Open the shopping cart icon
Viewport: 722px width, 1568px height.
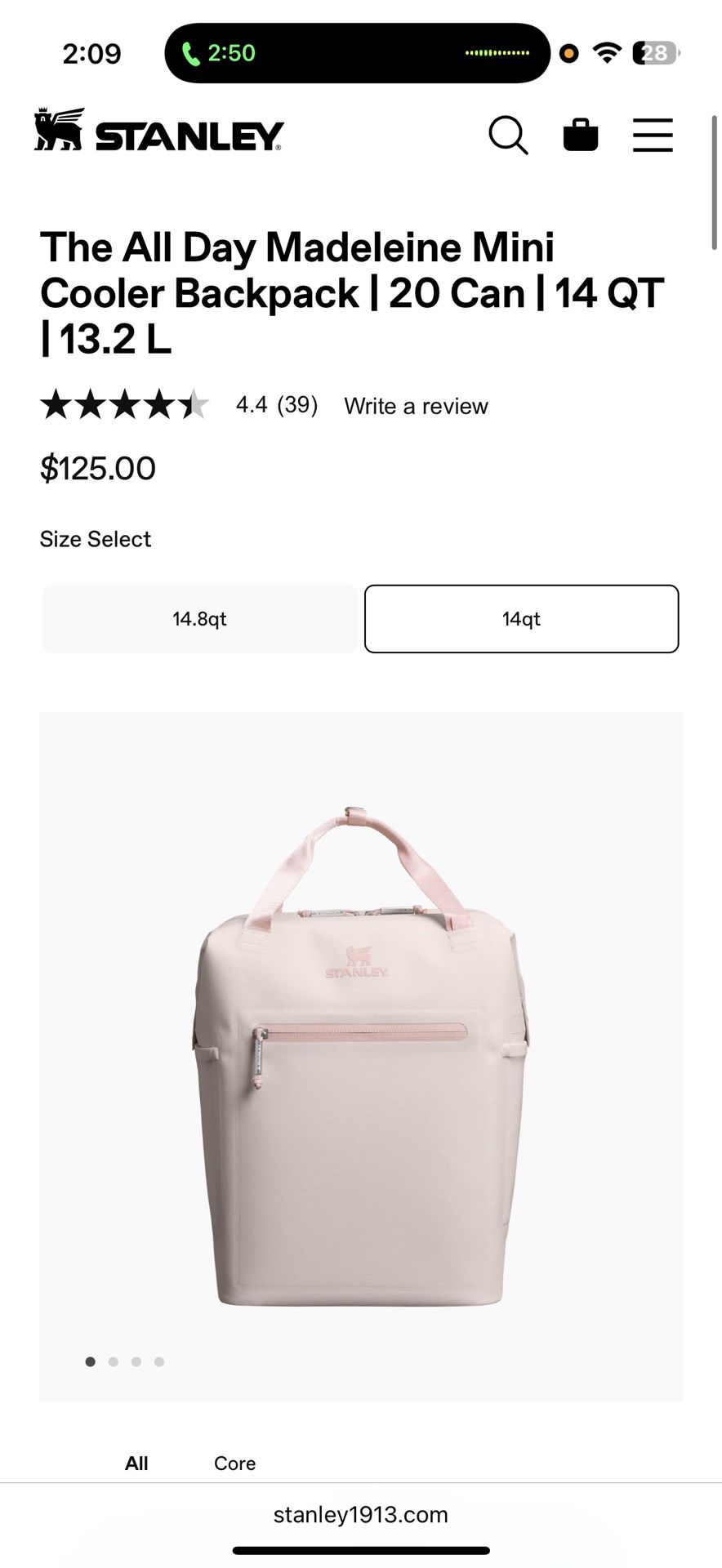[581, 136]
